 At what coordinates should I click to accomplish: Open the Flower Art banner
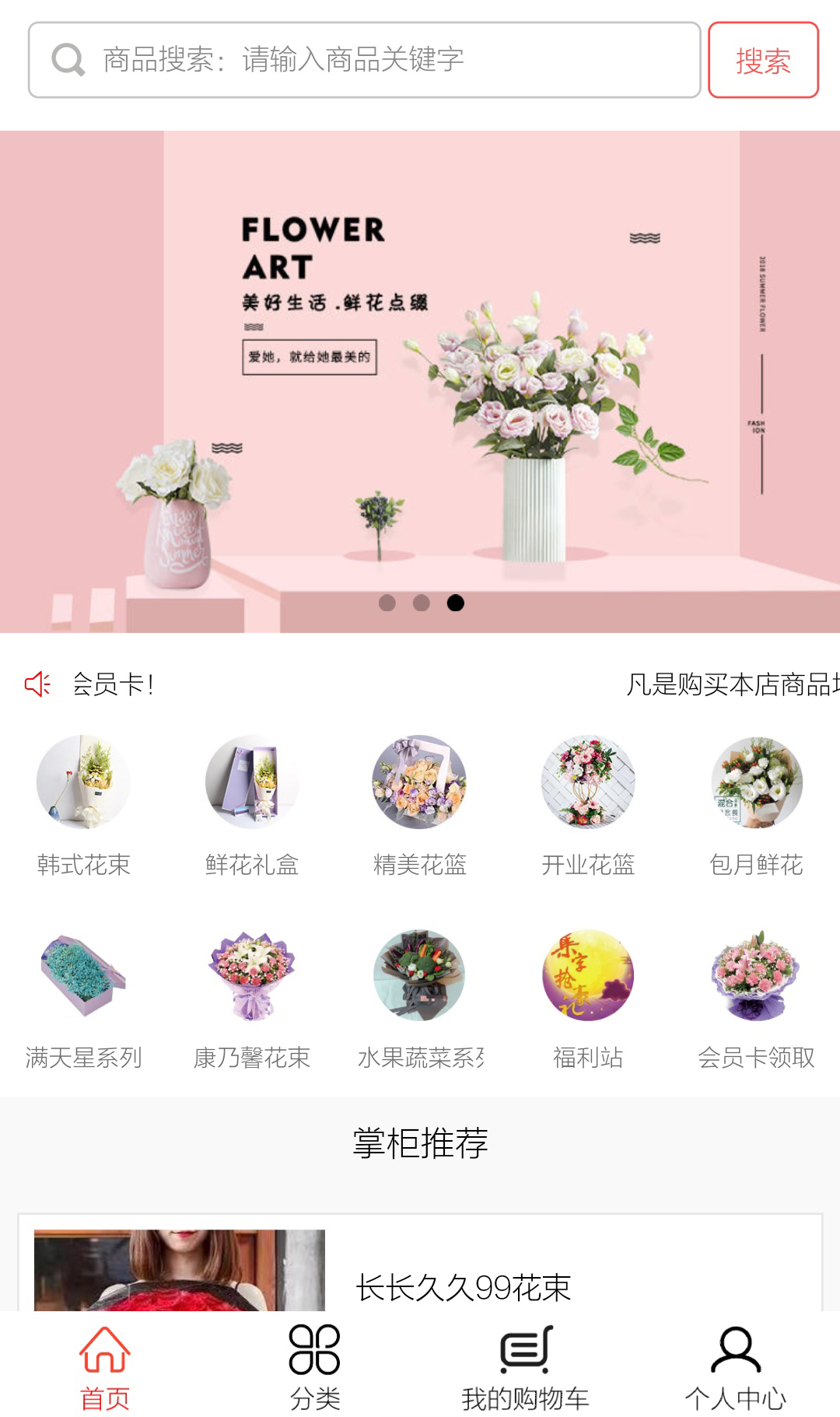420,381
